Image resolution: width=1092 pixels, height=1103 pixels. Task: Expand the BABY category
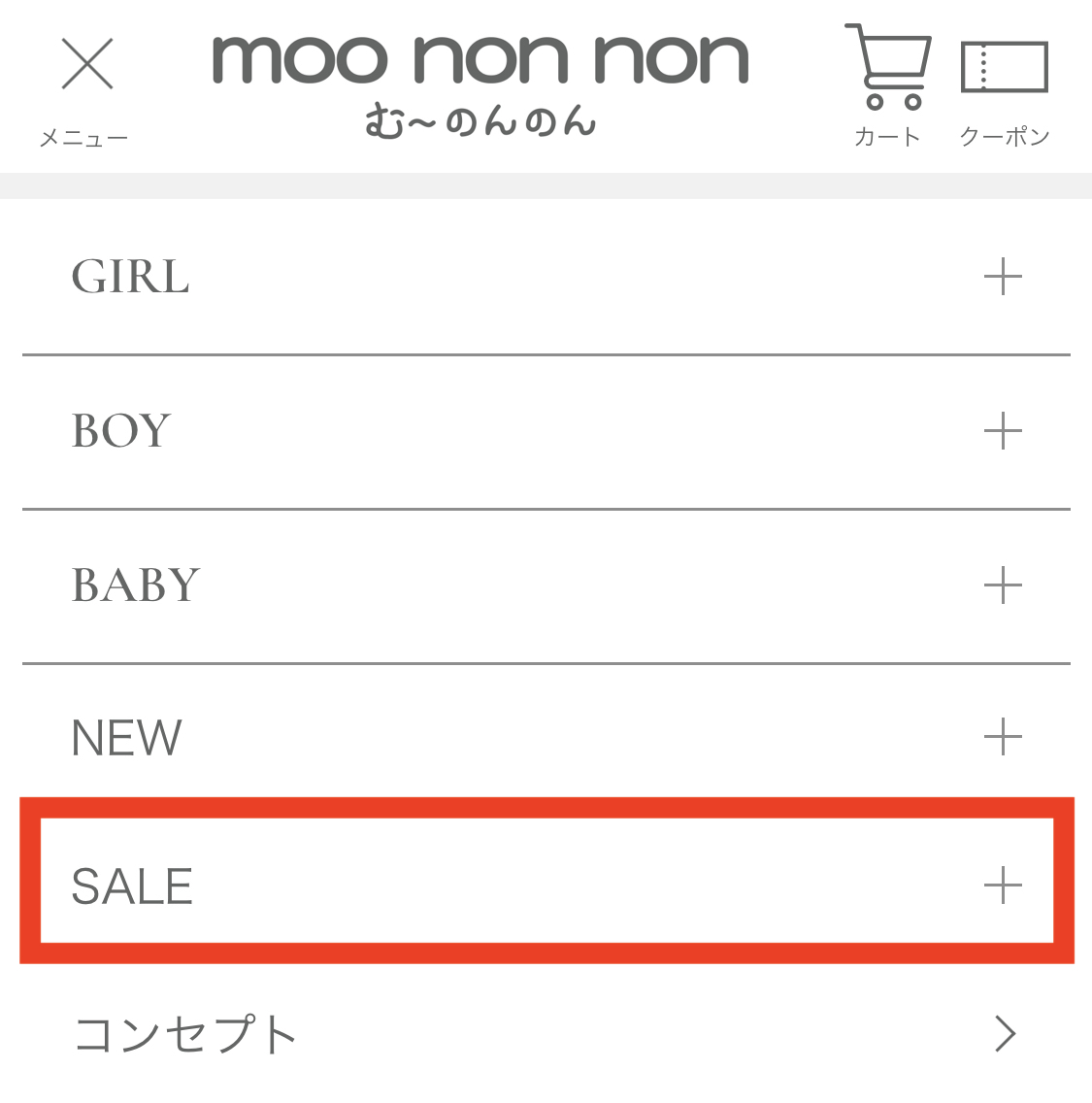coord(1003,585)
